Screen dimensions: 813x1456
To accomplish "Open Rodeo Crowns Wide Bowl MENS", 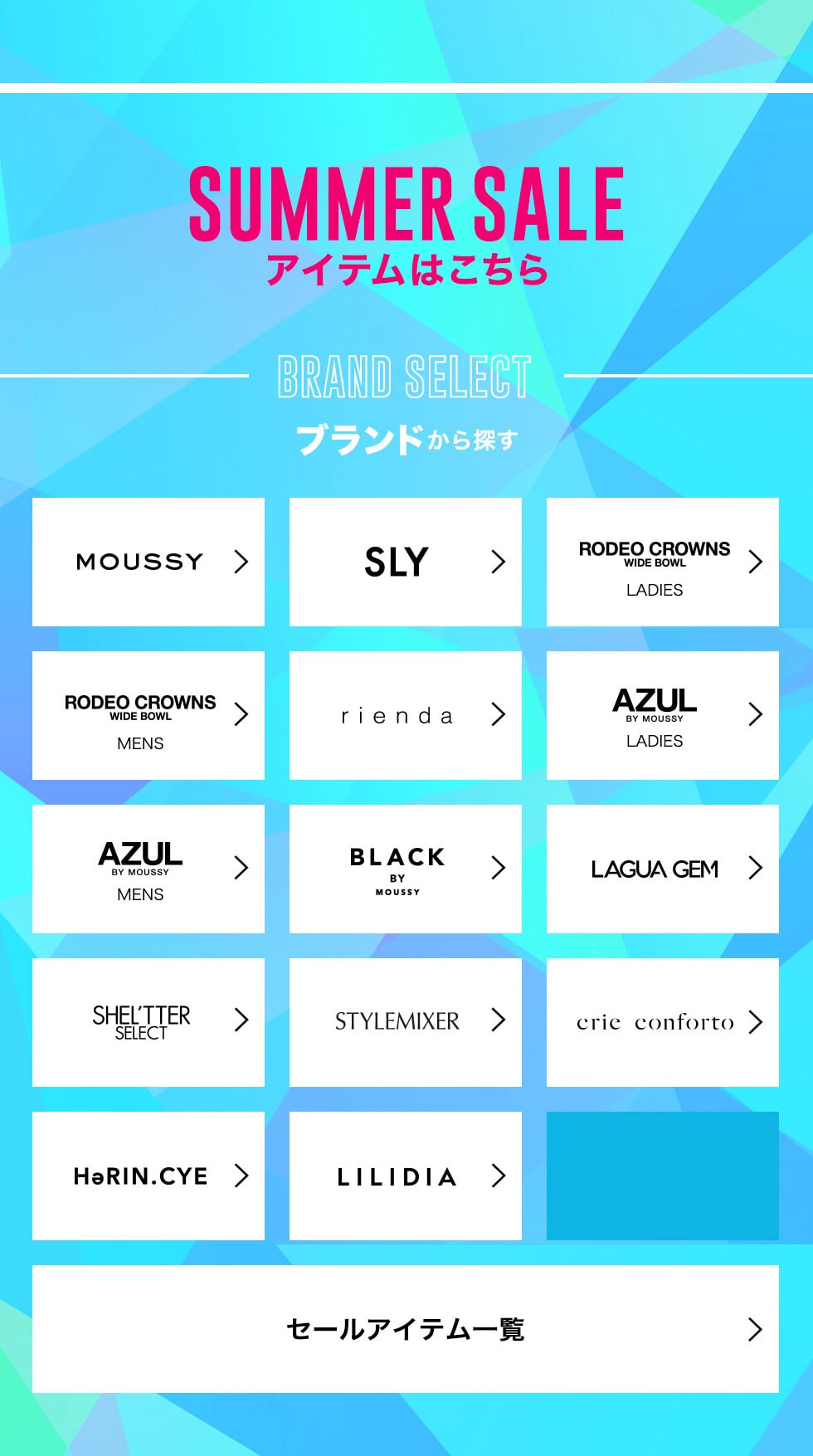I will pos(148,715).
